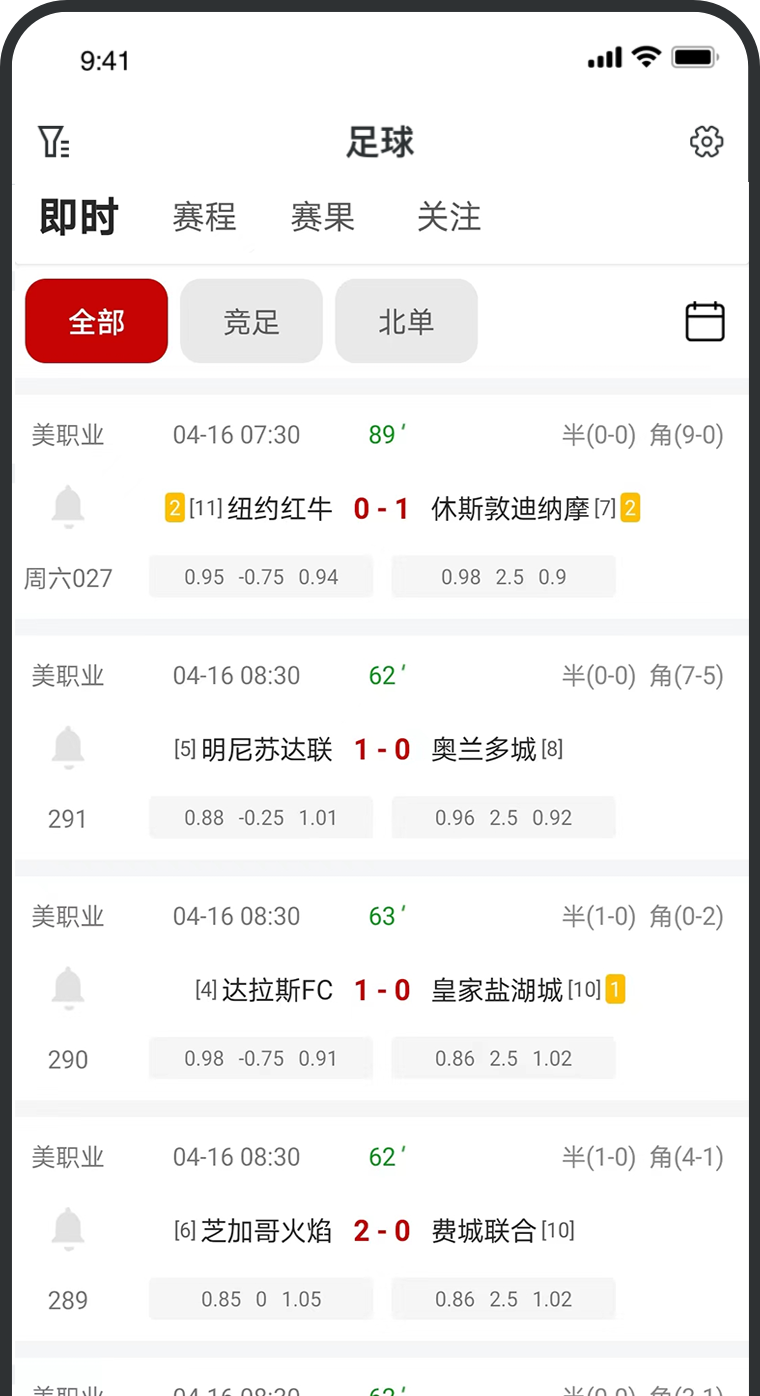Open the settings gear
760x1396 pixels.
pos(707,142)
